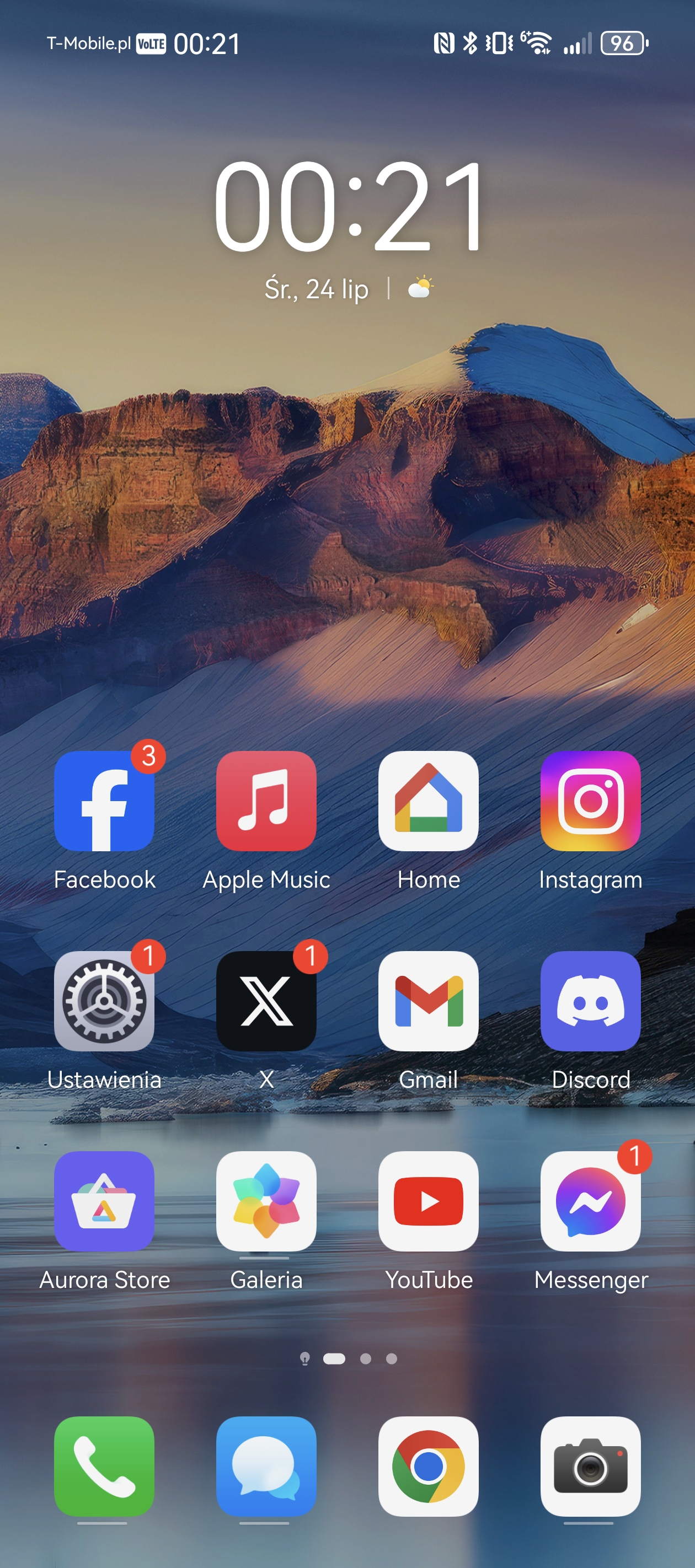The image size is (695, 1568).
Task: Open the Google Home app
Action: 428,801
